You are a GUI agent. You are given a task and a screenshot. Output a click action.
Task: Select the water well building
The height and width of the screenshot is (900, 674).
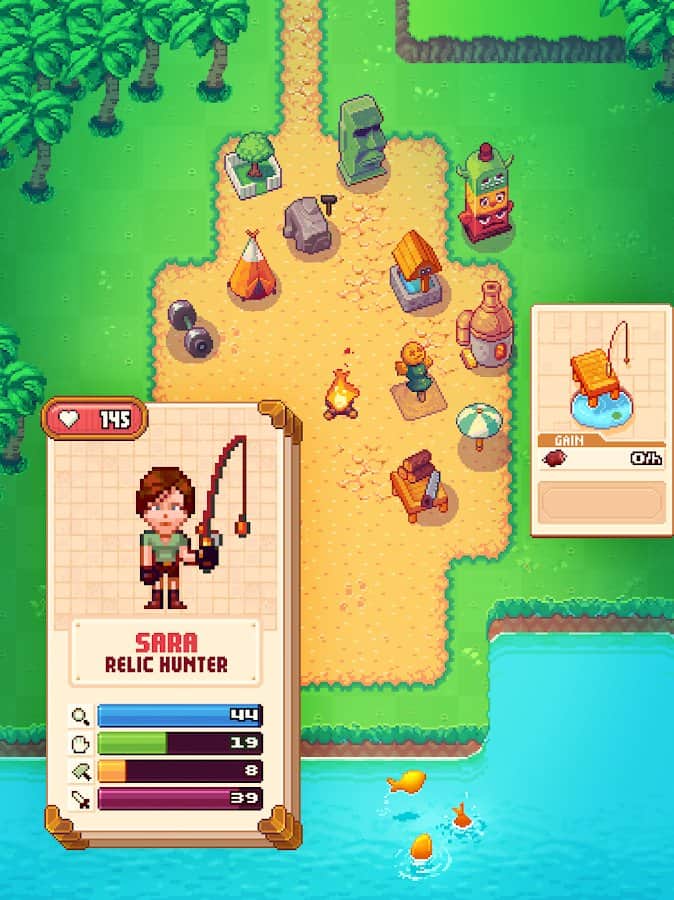pos(416,270)
